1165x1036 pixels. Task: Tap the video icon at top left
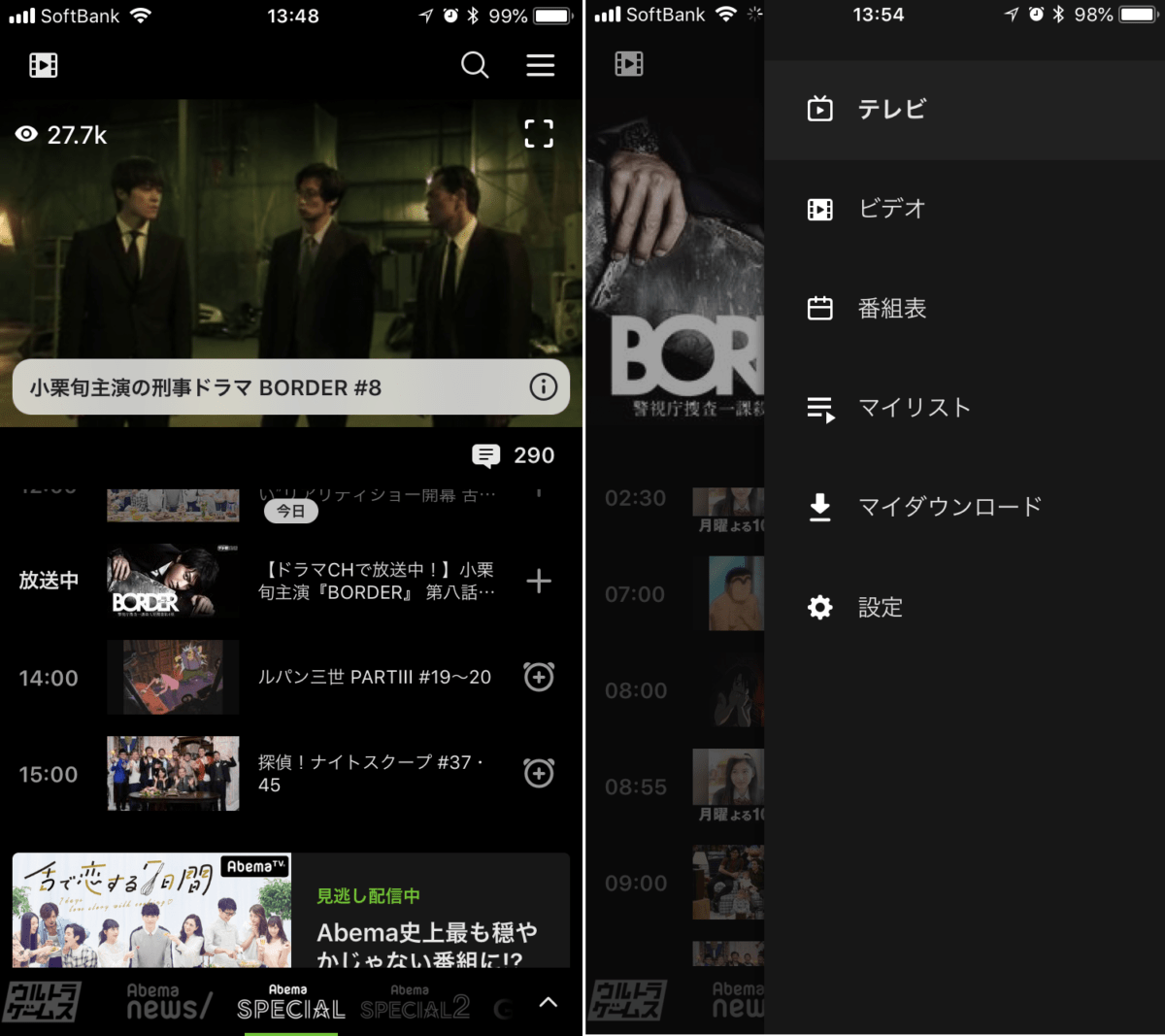click(x=44, y=65)
